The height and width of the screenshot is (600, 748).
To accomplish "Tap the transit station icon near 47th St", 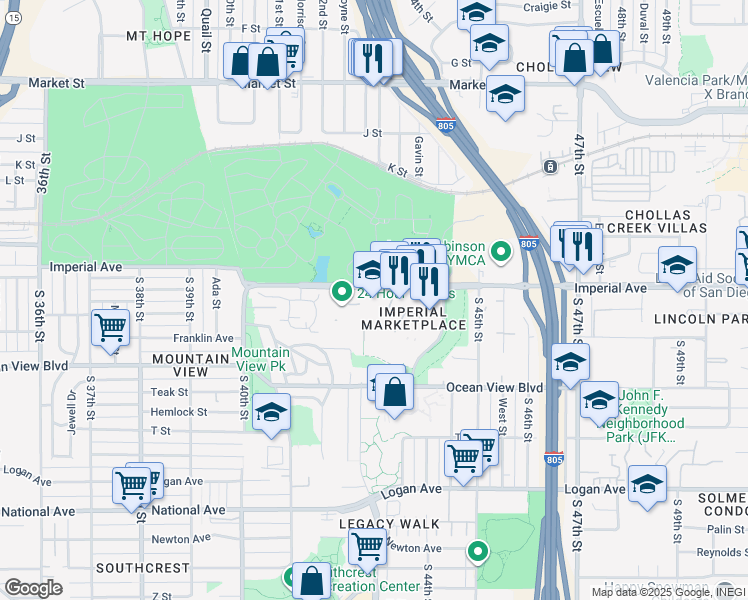I will 551,167.
